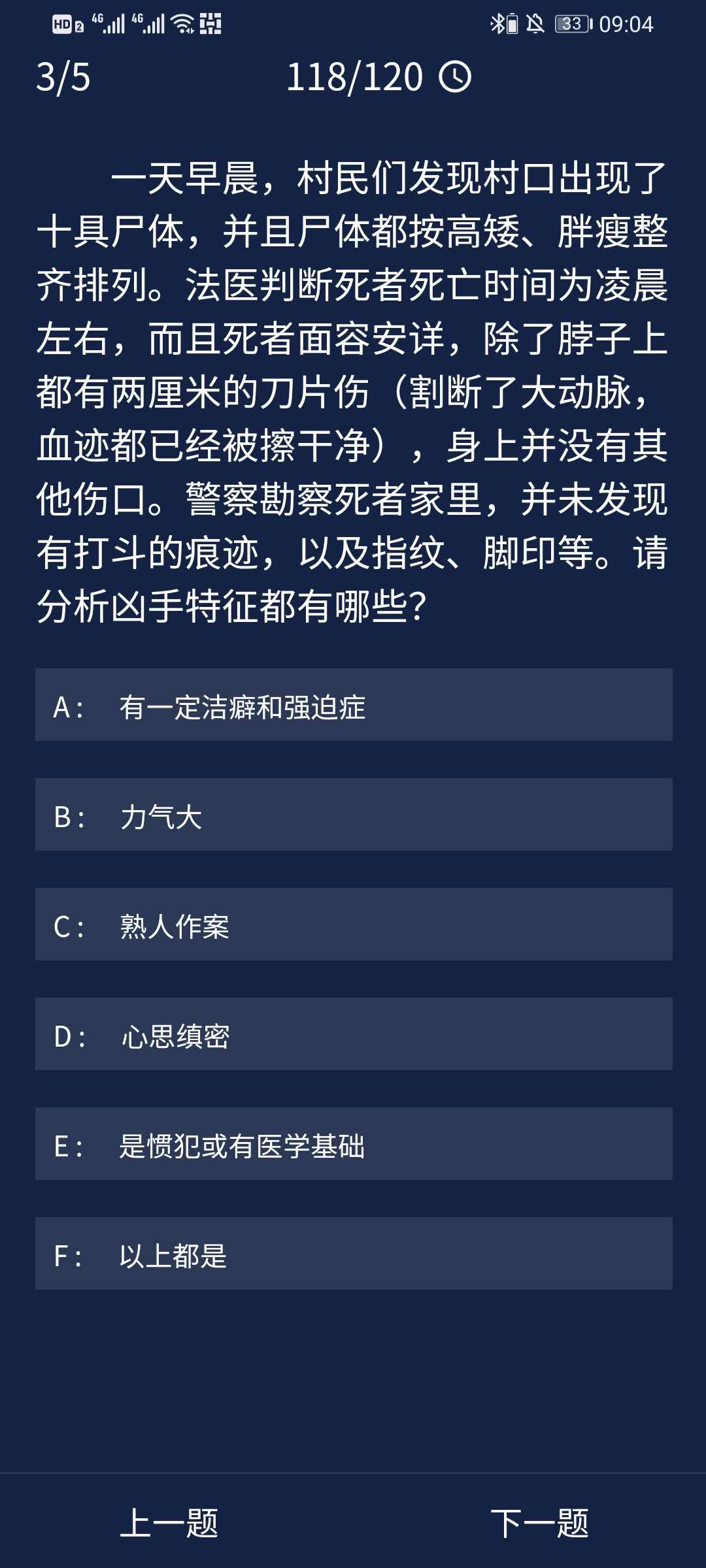Select option D: 心思缜密
The width and height of the screenshot is (706, 1568).
click(x=353, y=1034)
